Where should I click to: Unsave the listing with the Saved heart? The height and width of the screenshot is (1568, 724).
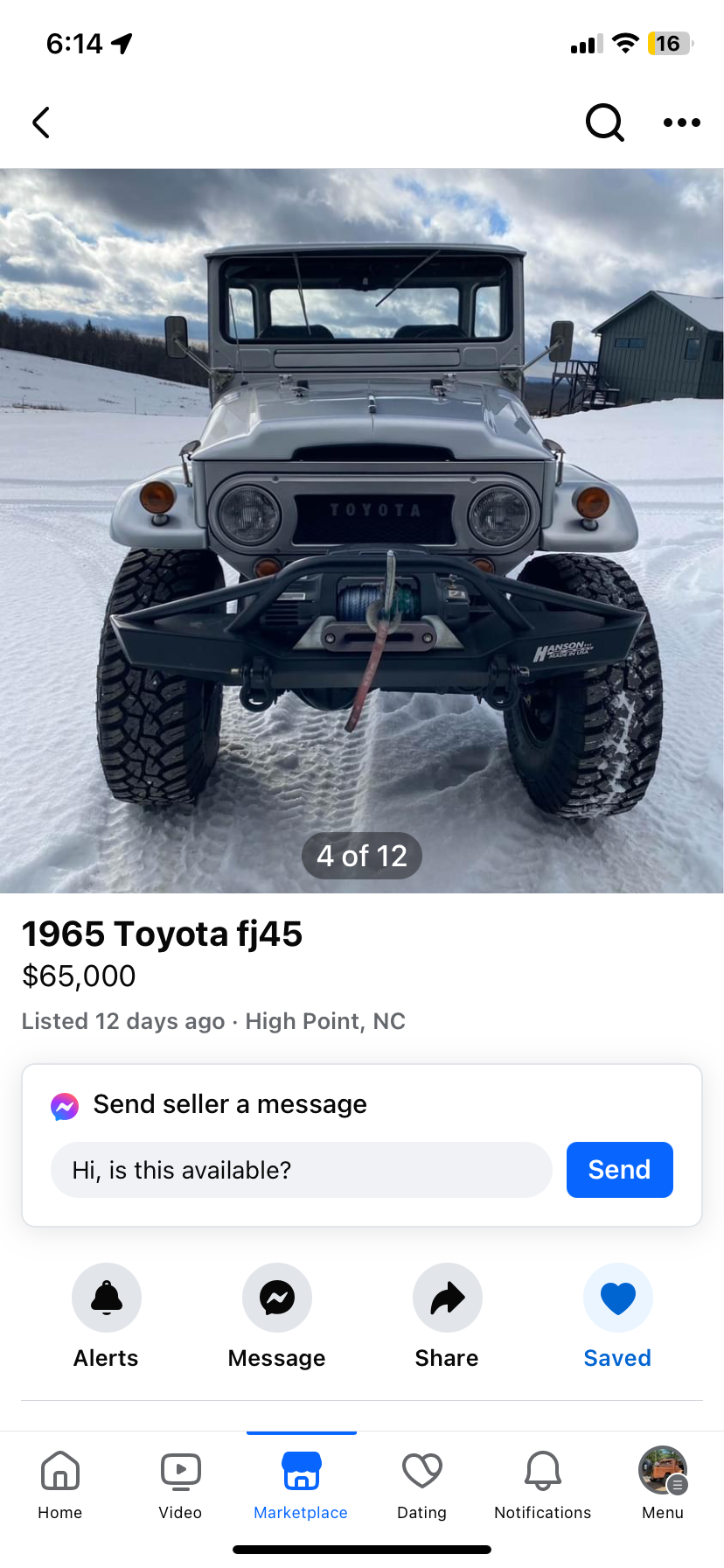(617, 1298)
